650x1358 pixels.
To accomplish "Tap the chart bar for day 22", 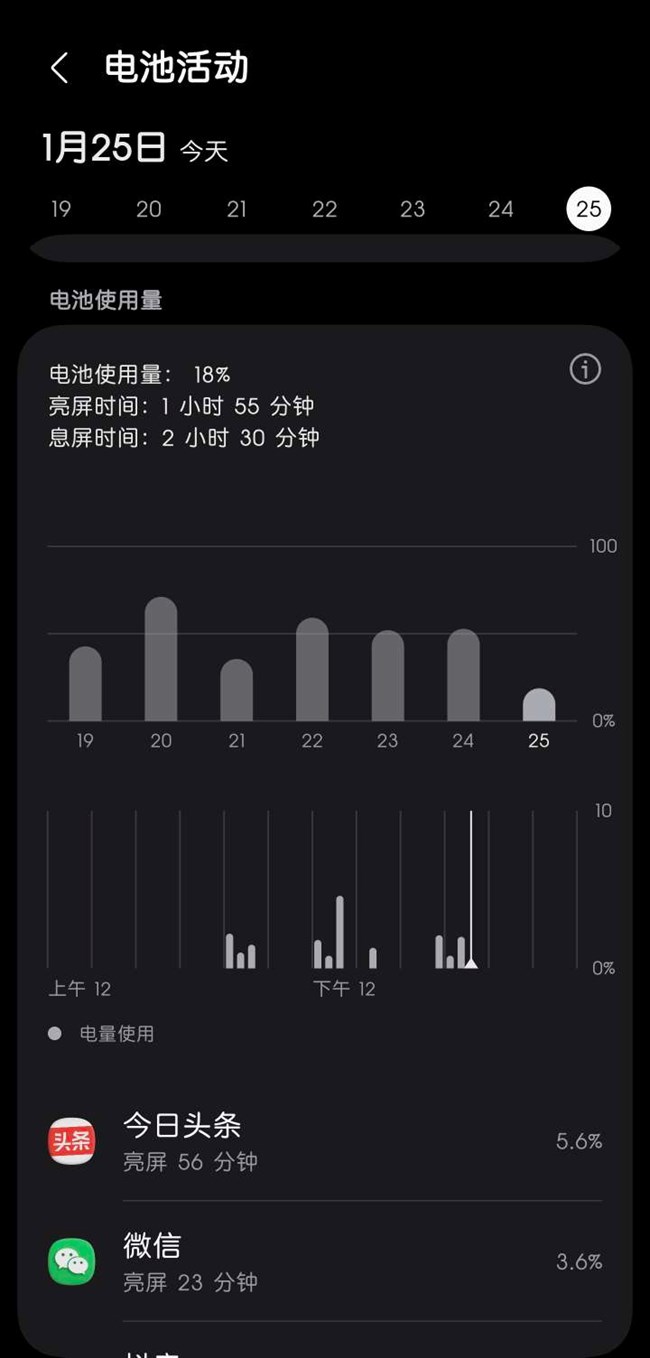I will click(312, 670).
